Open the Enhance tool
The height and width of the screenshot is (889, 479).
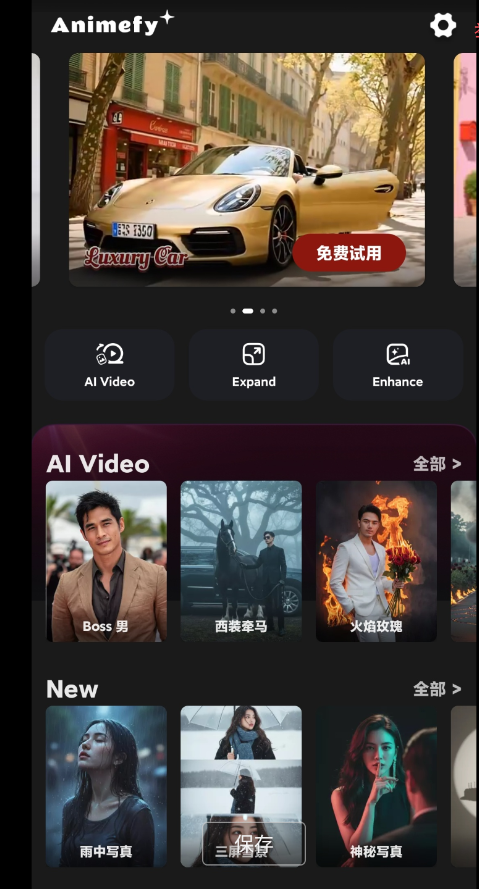[x=397, y=365]
